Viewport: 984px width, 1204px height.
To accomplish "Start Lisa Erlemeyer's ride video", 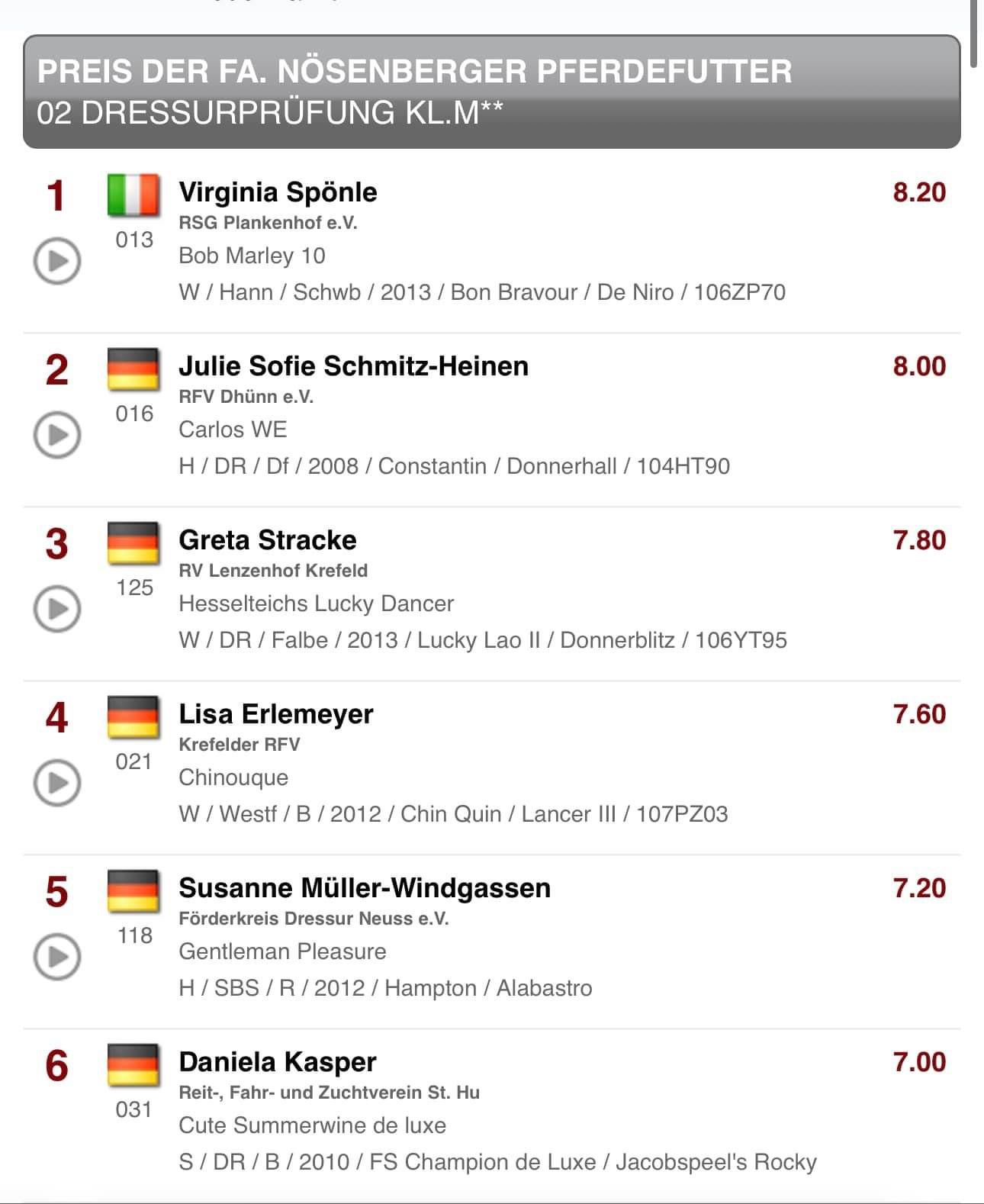I will point(57,783).
